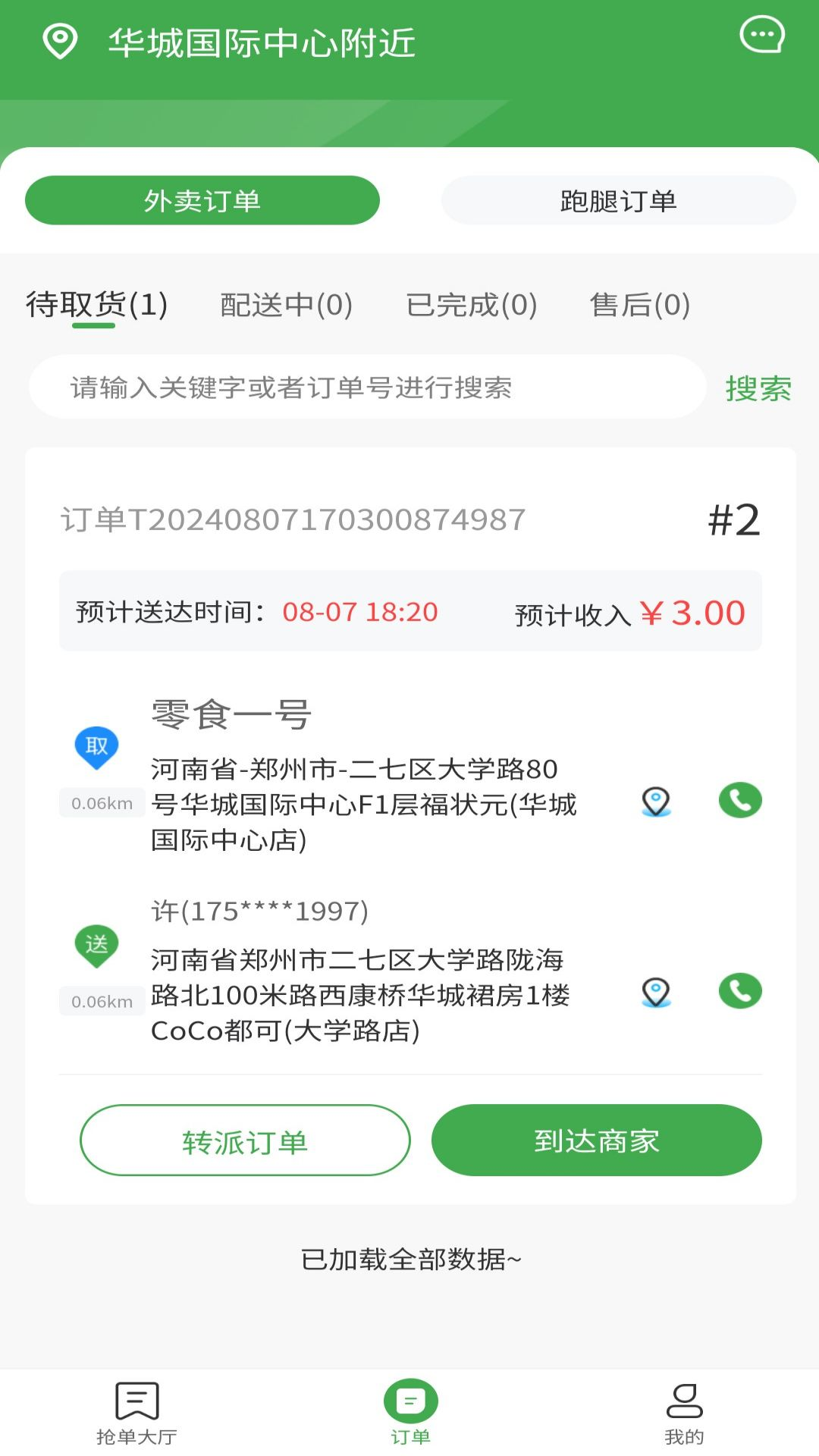Viewport: 819px width, 1456px height.
Task: Select the 外卖订单 segment
Action: [x=202, y=201]
